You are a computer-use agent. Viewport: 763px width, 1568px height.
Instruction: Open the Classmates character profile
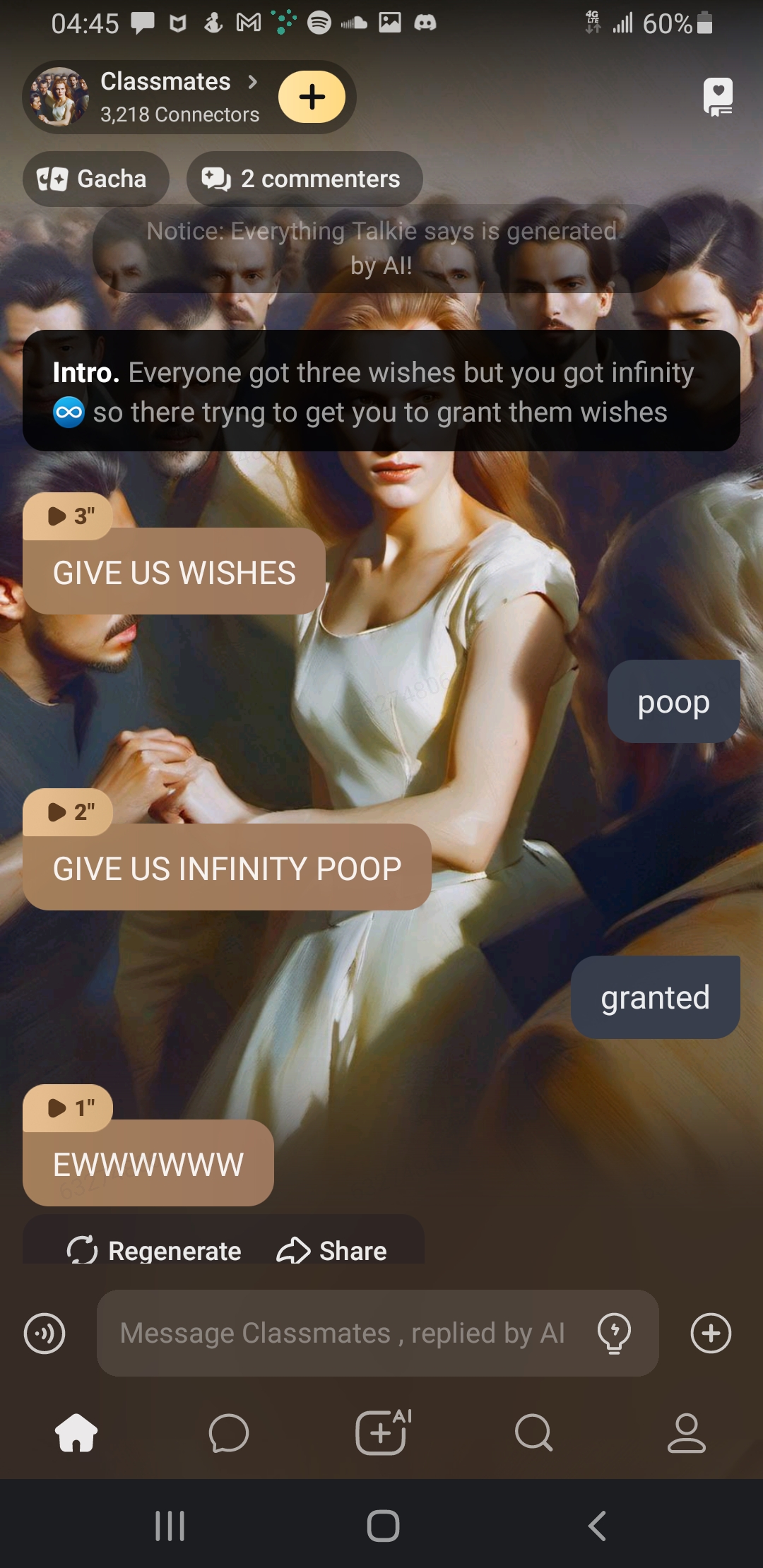point(164,97)
